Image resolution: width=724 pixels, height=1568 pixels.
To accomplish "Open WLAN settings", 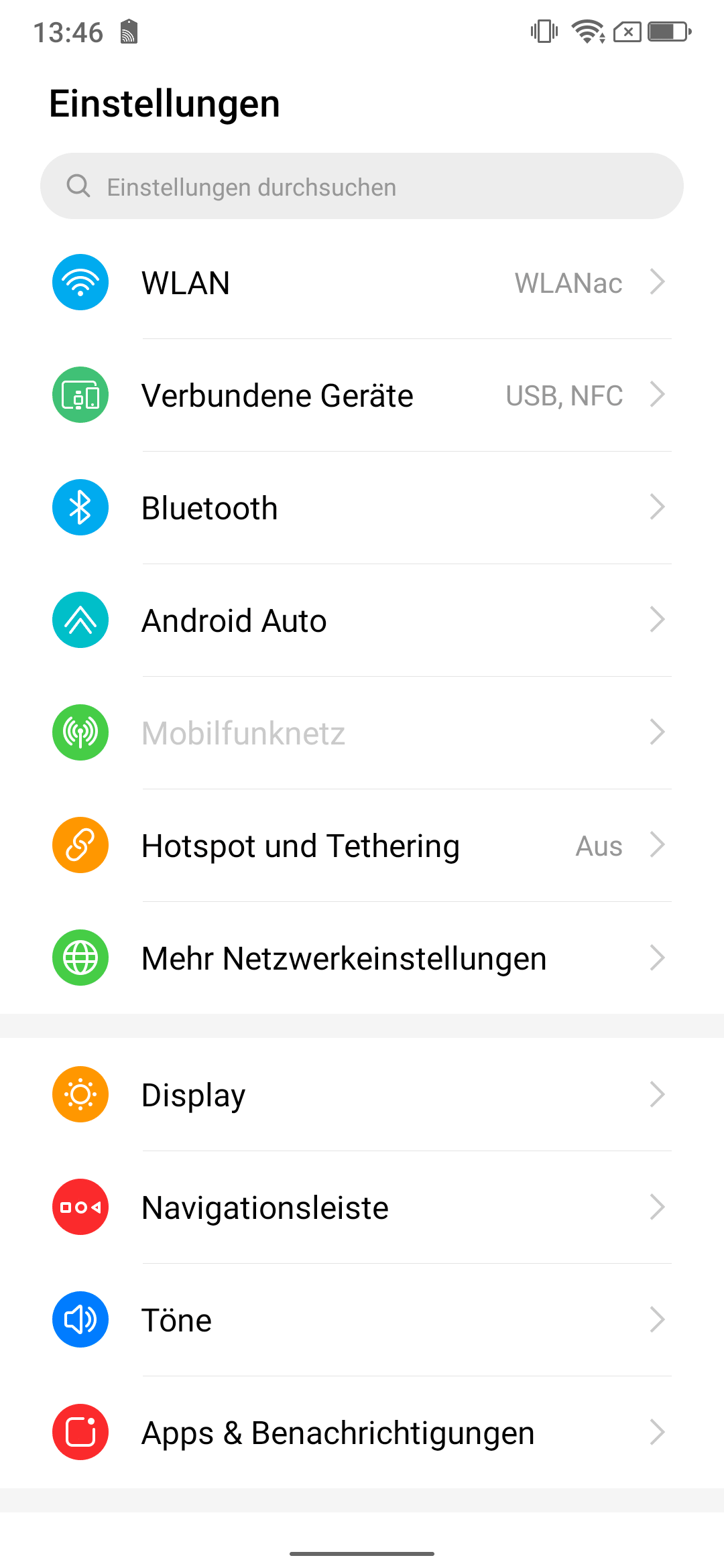I will point(362,282).
